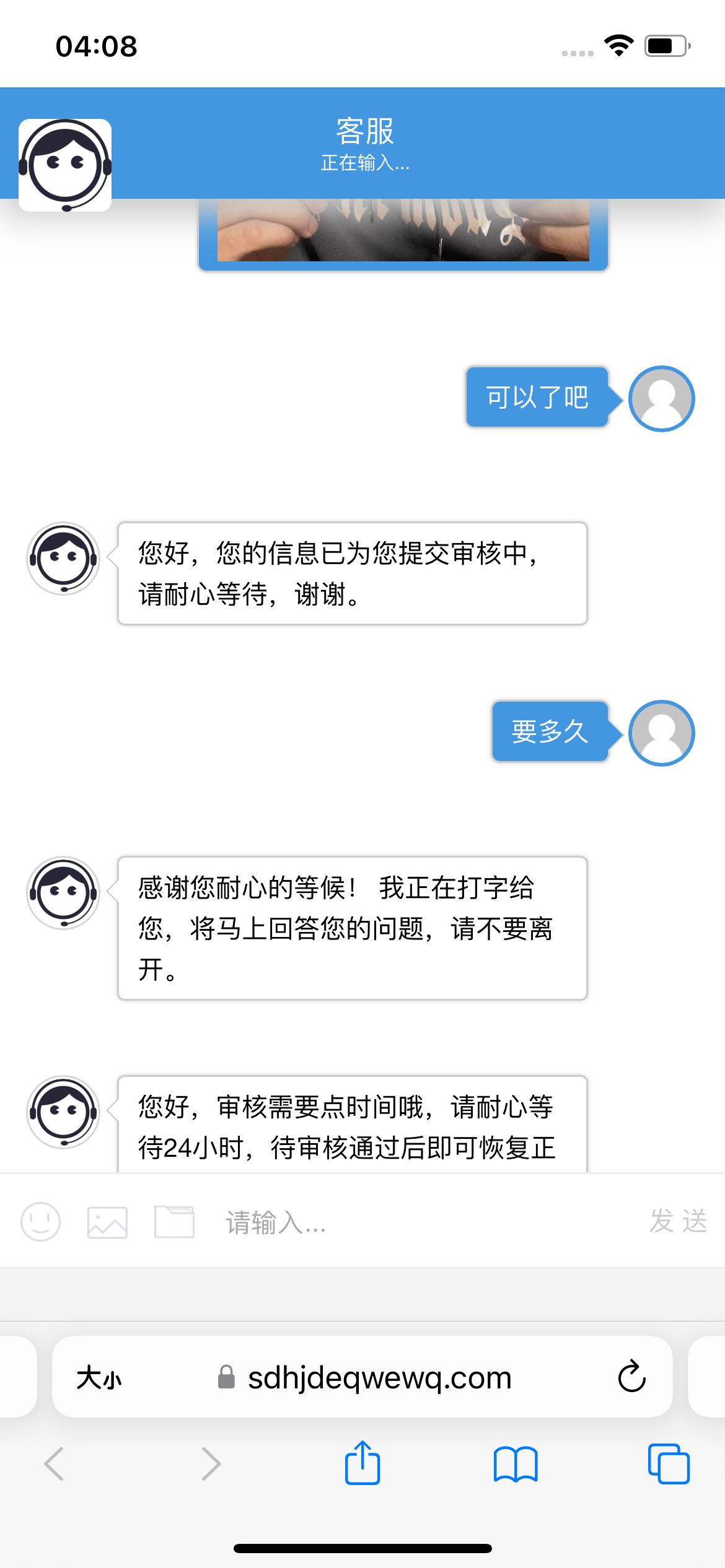Open the emoji picker in chat
Viewport: 725px width, 1568px height.
[40, 1221]
